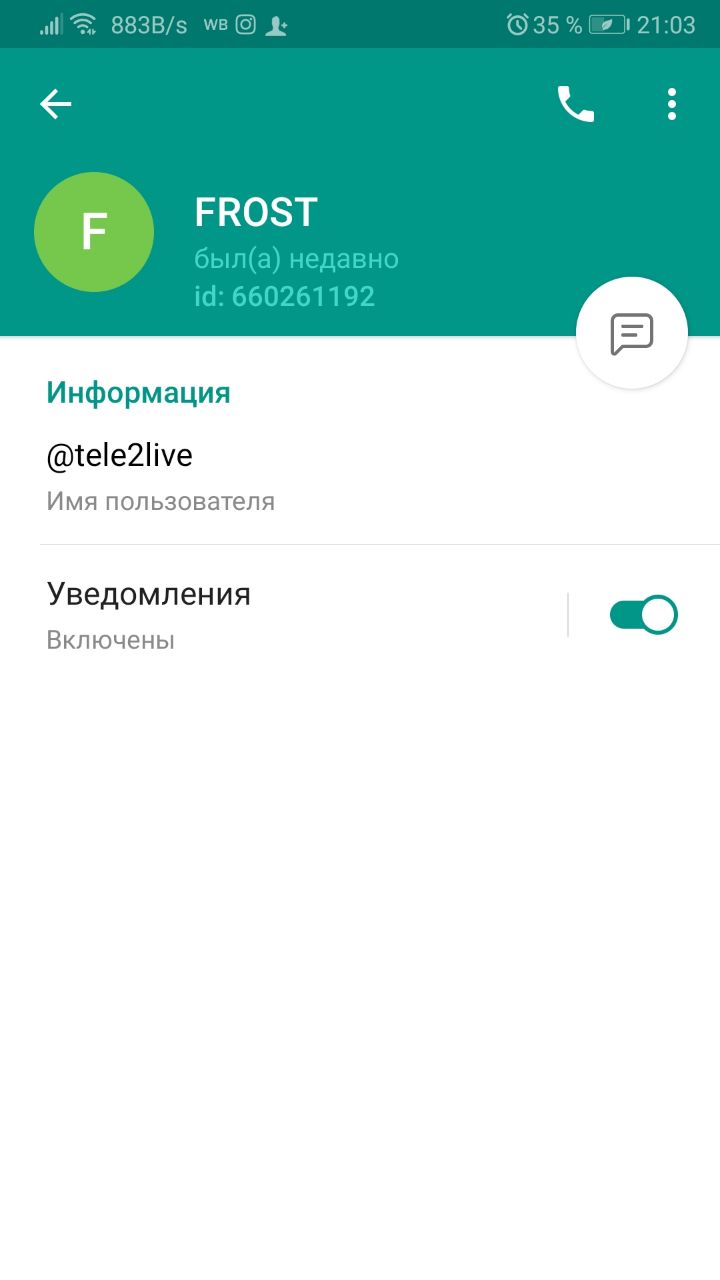The image size is (720, 1280).
Task: Open the three-dot overflow menu
Action: 672,104
